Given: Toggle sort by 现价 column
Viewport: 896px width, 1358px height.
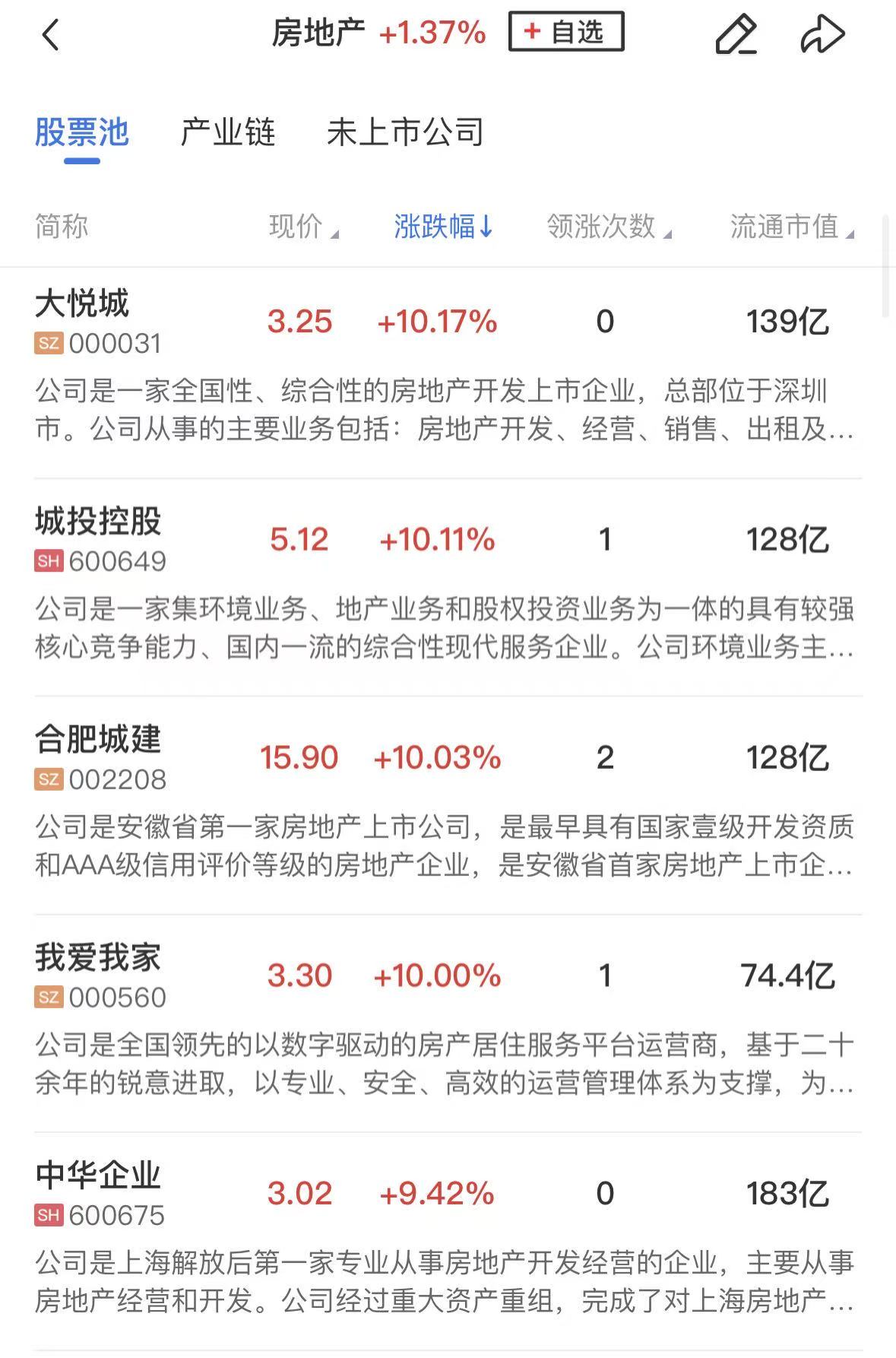Looking at the screenshot, I should 301,227.
